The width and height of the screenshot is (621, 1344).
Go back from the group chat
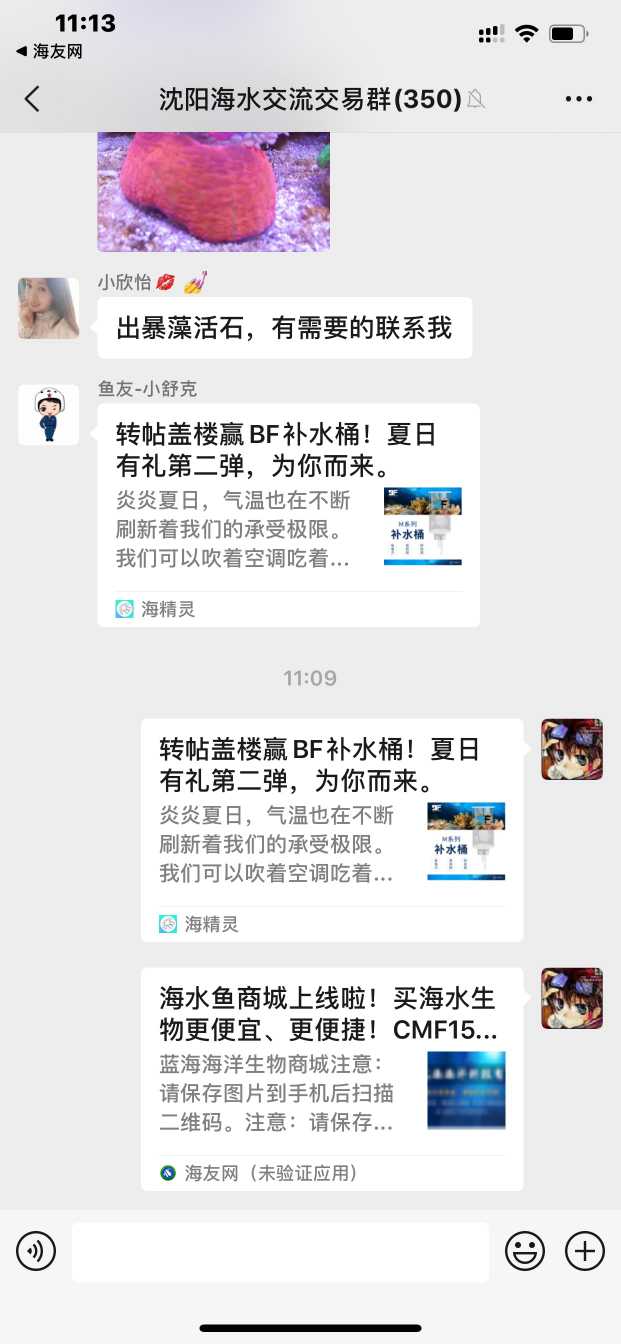[x=32, y=98]
